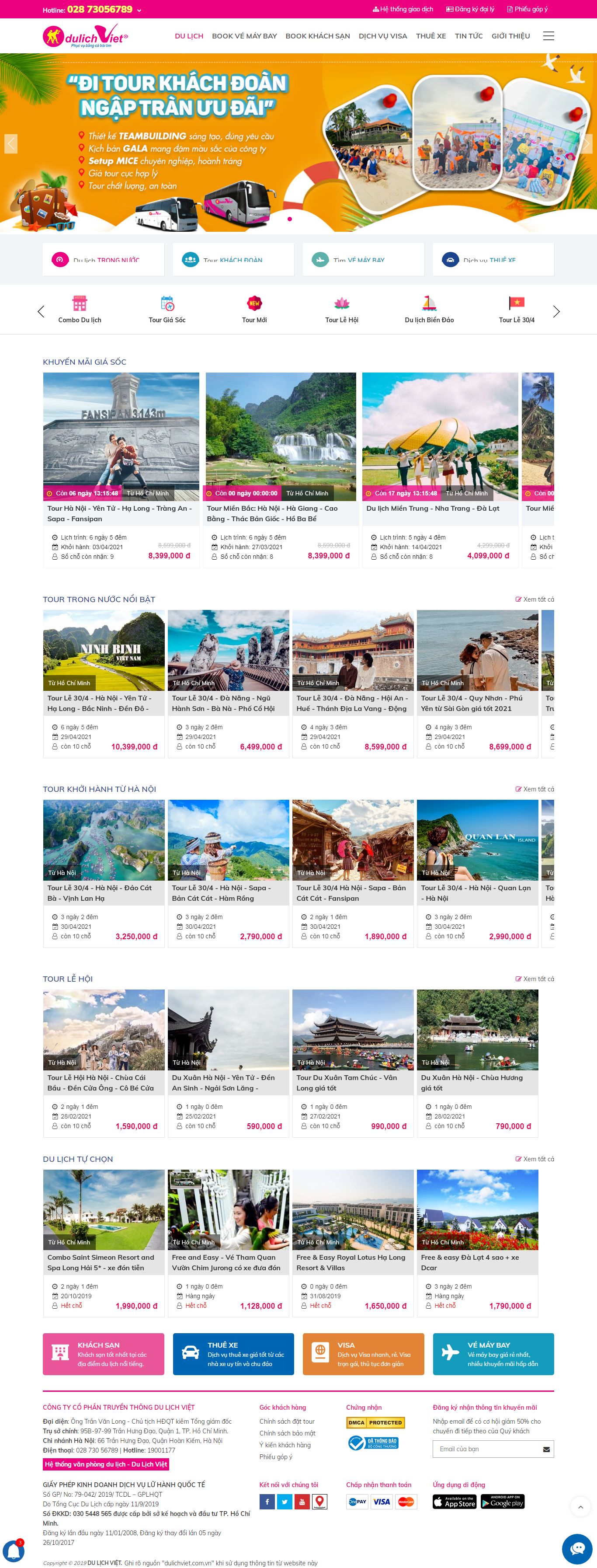
Task: View all TOUR TRONG NƯỚC NỔI BẬT
Action: 535,599
